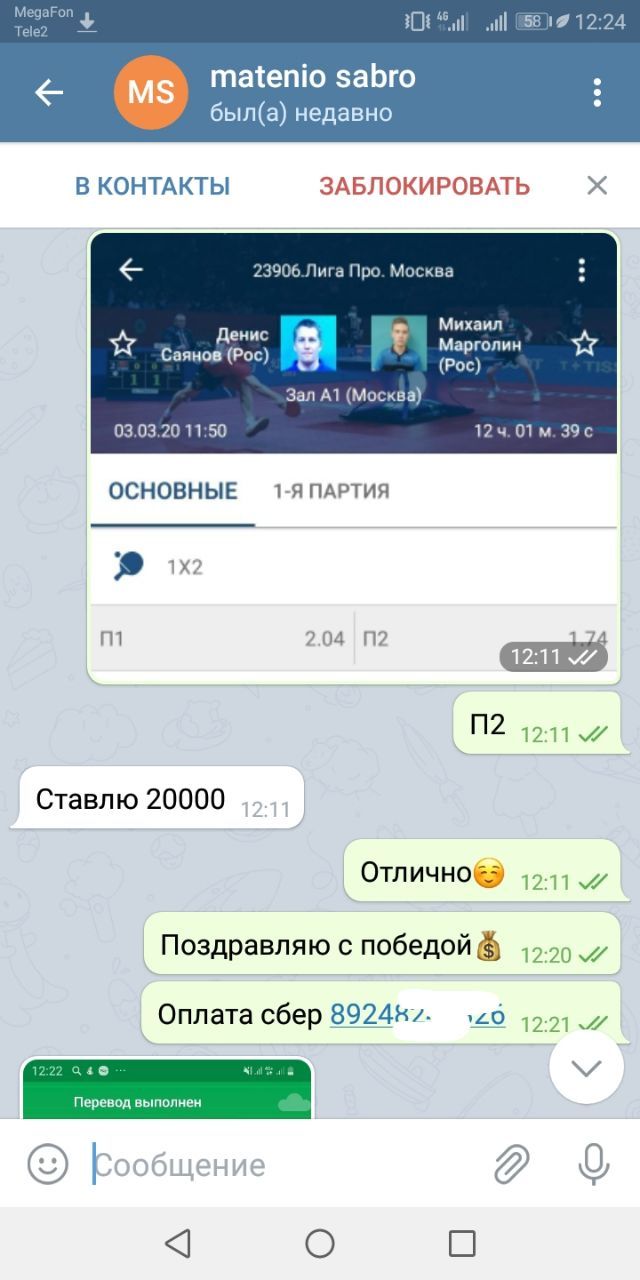640x1280 pixels.
Task: Open the emoji picker
Action: coord(47,1164)
